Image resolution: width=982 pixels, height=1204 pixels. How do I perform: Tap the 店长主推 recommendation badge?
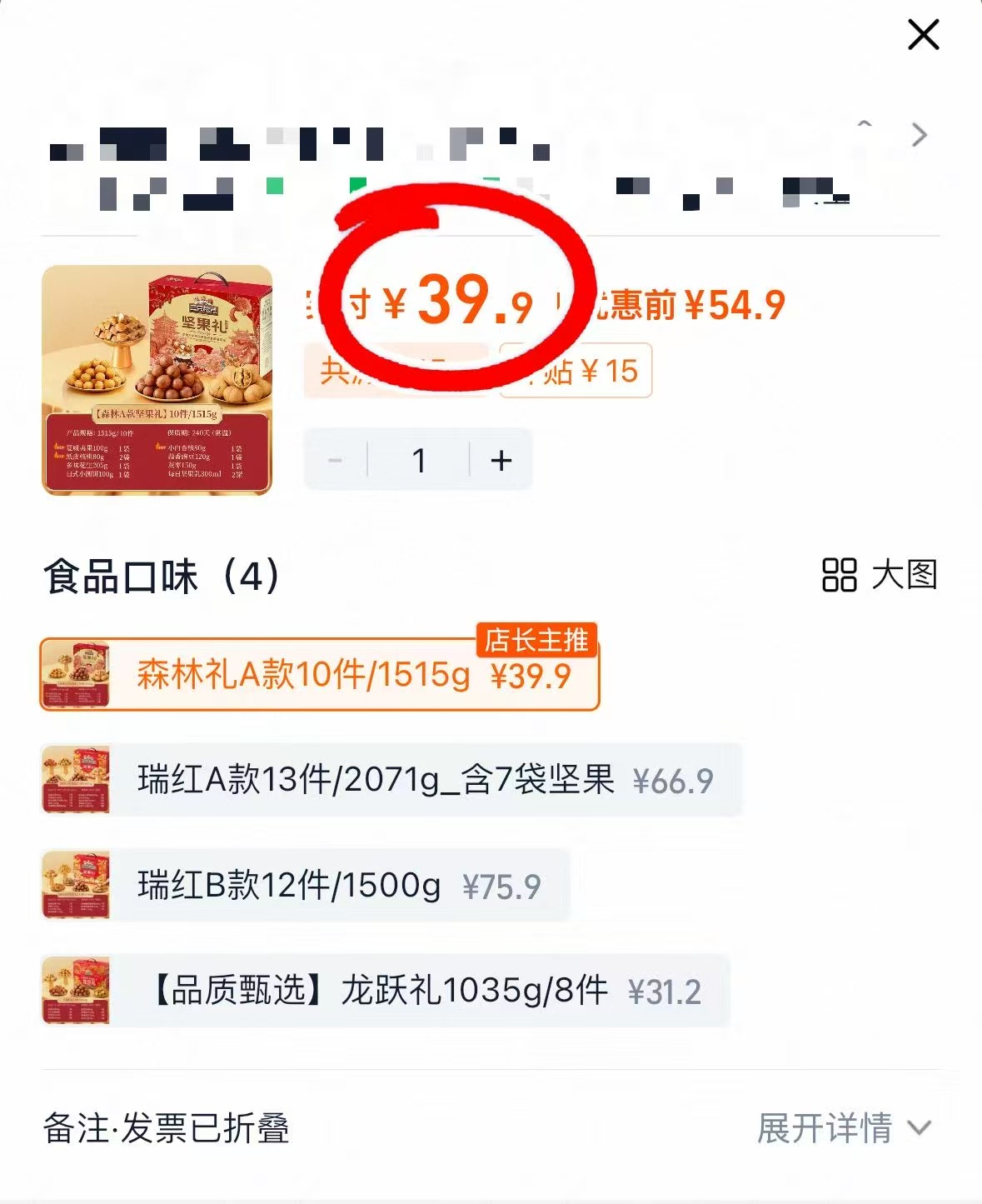(537, 641)
